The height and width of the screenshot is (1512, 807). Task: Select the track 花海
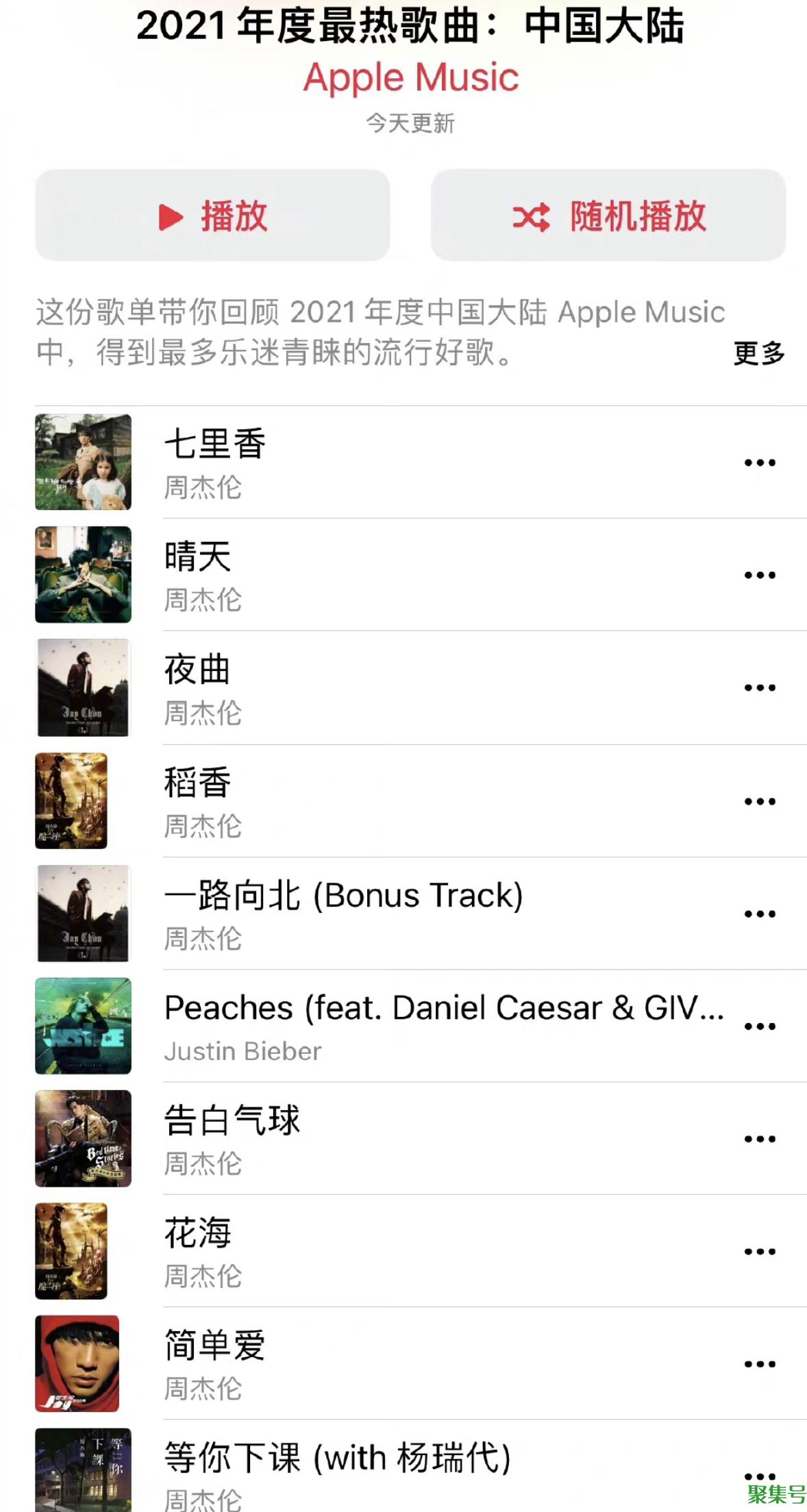(x=197, y=1233)
